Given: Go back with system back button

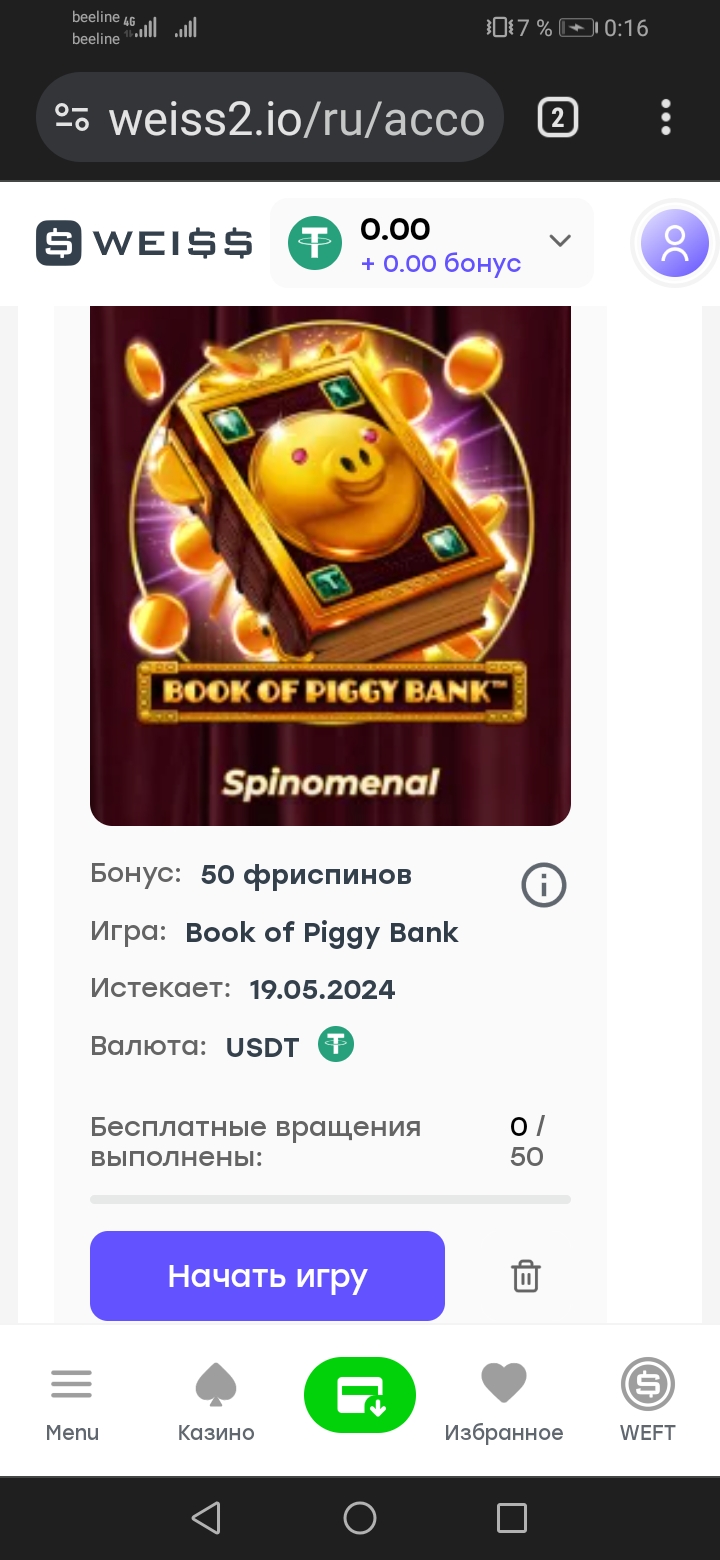Looking at the screenshot, I should [x=206, y=1518].
